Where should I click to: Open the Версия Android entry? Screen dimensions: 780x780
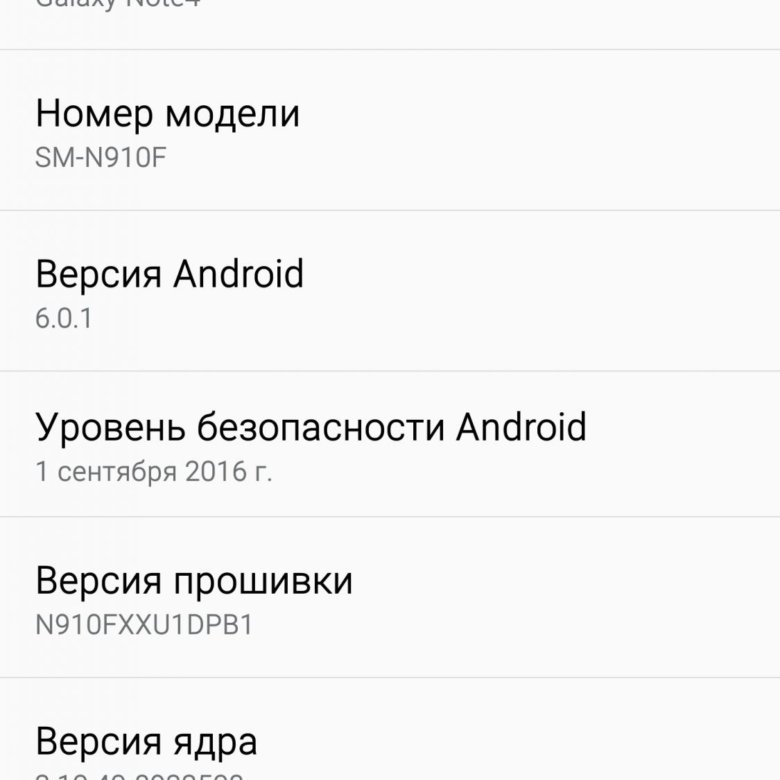pos(390,292)
